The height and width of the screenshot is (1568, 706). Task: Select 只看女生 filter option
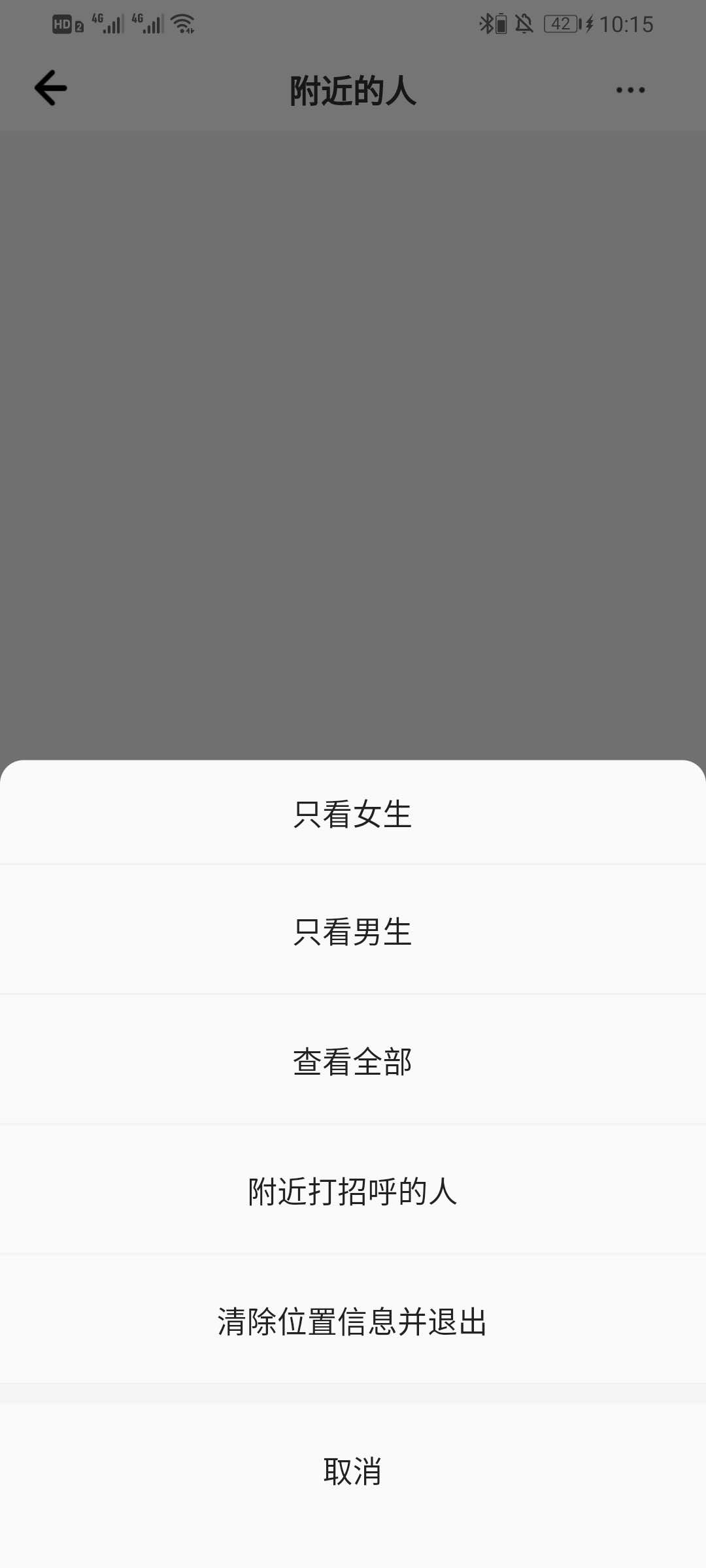coord(353,814)
